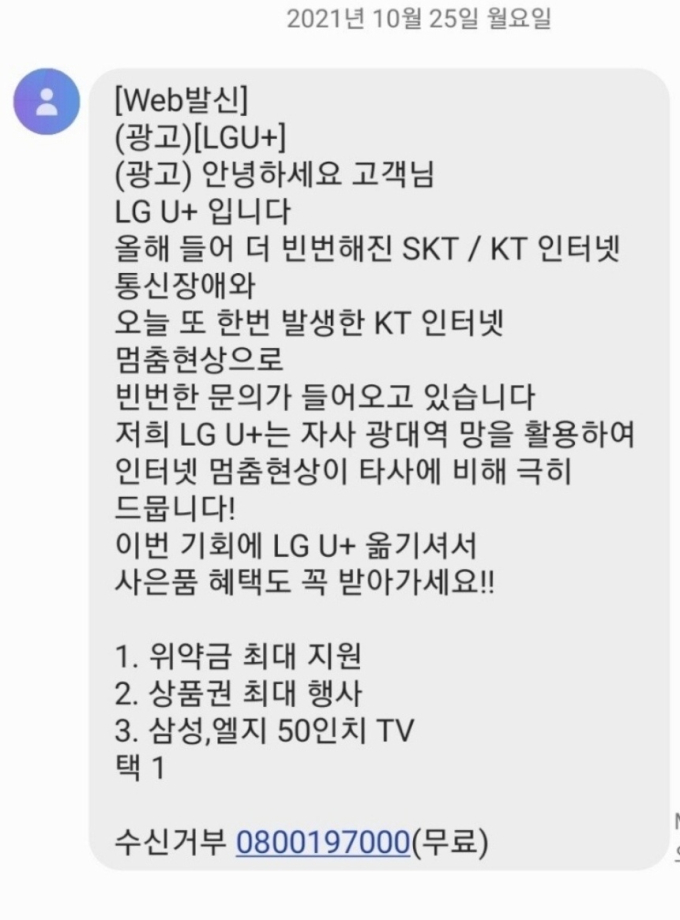This screenshot has width=680, height=920.
Task: Open the sender's contact avatar
Action: point(47,102)
